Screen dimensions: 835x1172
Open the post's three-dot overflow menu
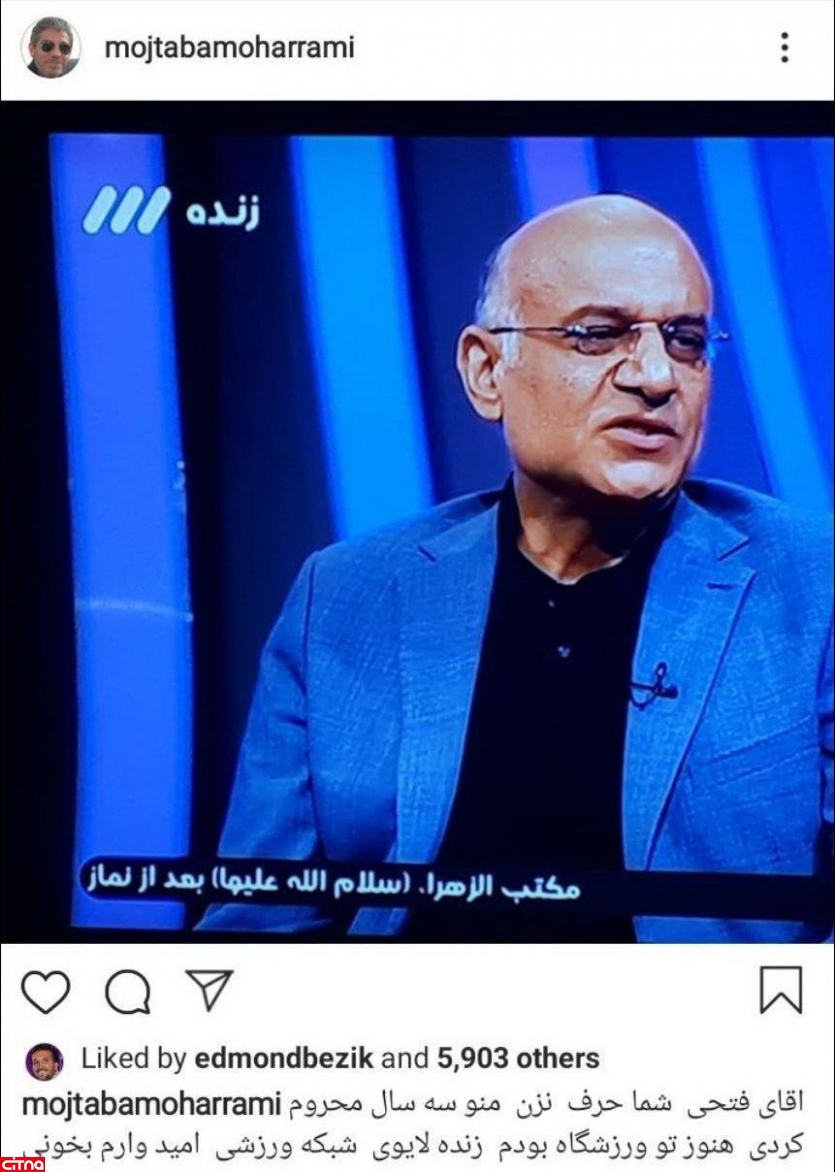tap(784, 47)
